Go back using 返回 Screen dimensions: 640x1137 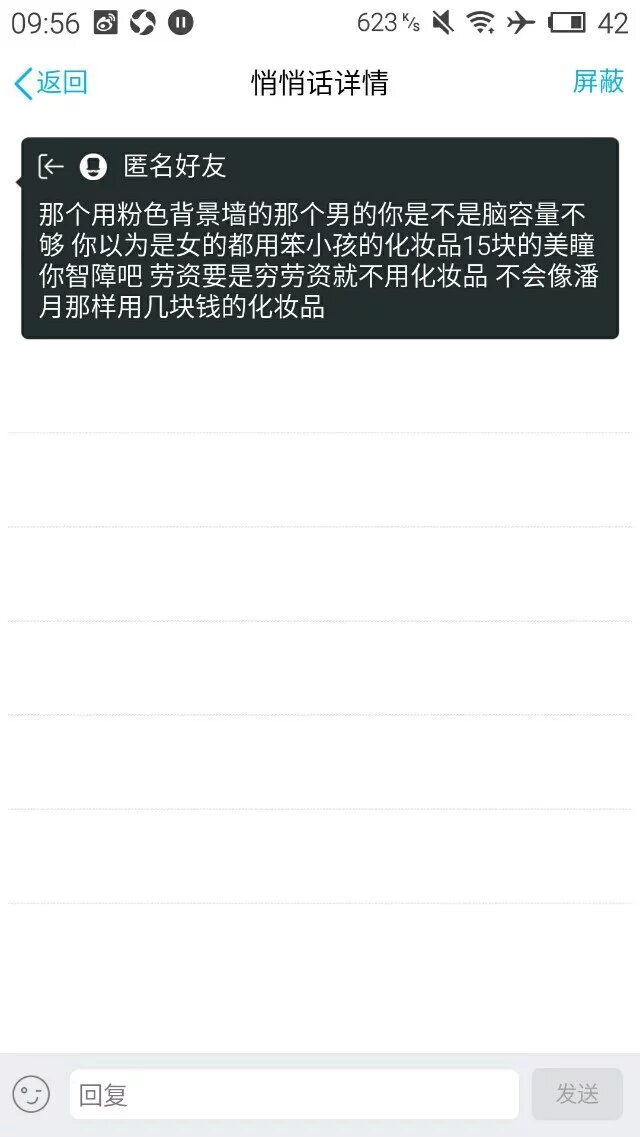[51, 83]
